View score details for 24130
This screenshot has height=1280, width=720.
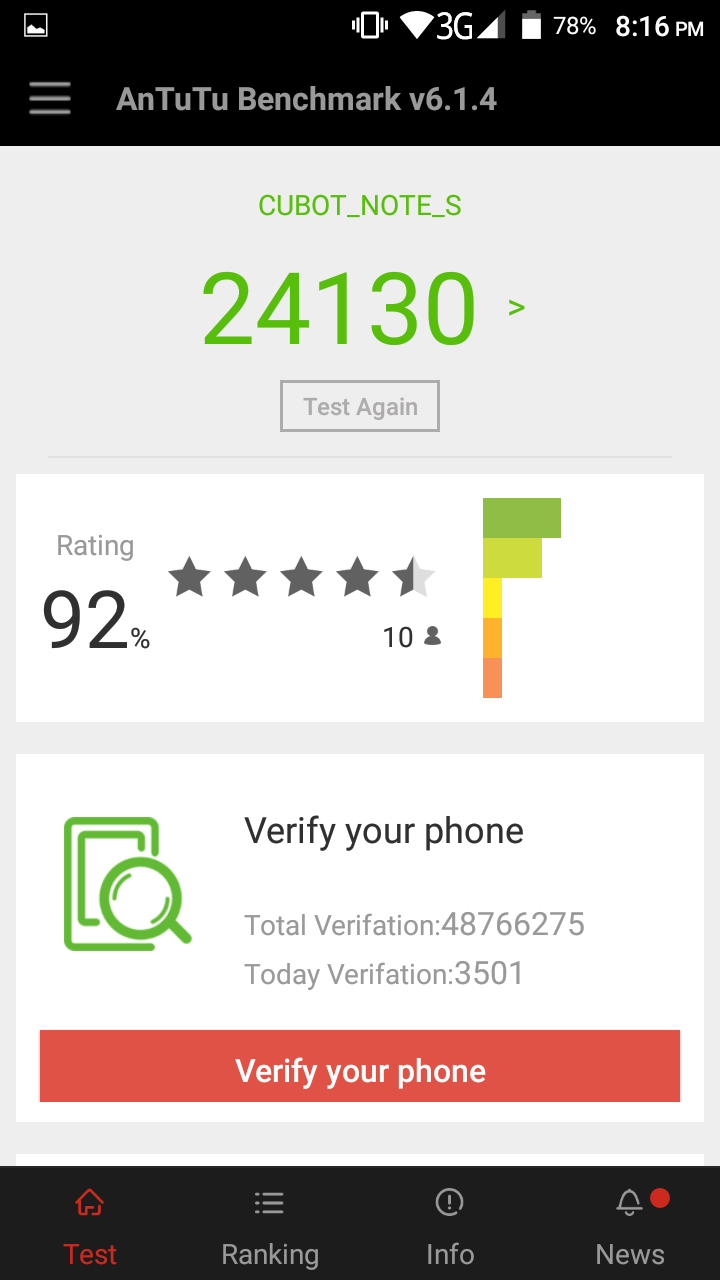click(516, 308)
